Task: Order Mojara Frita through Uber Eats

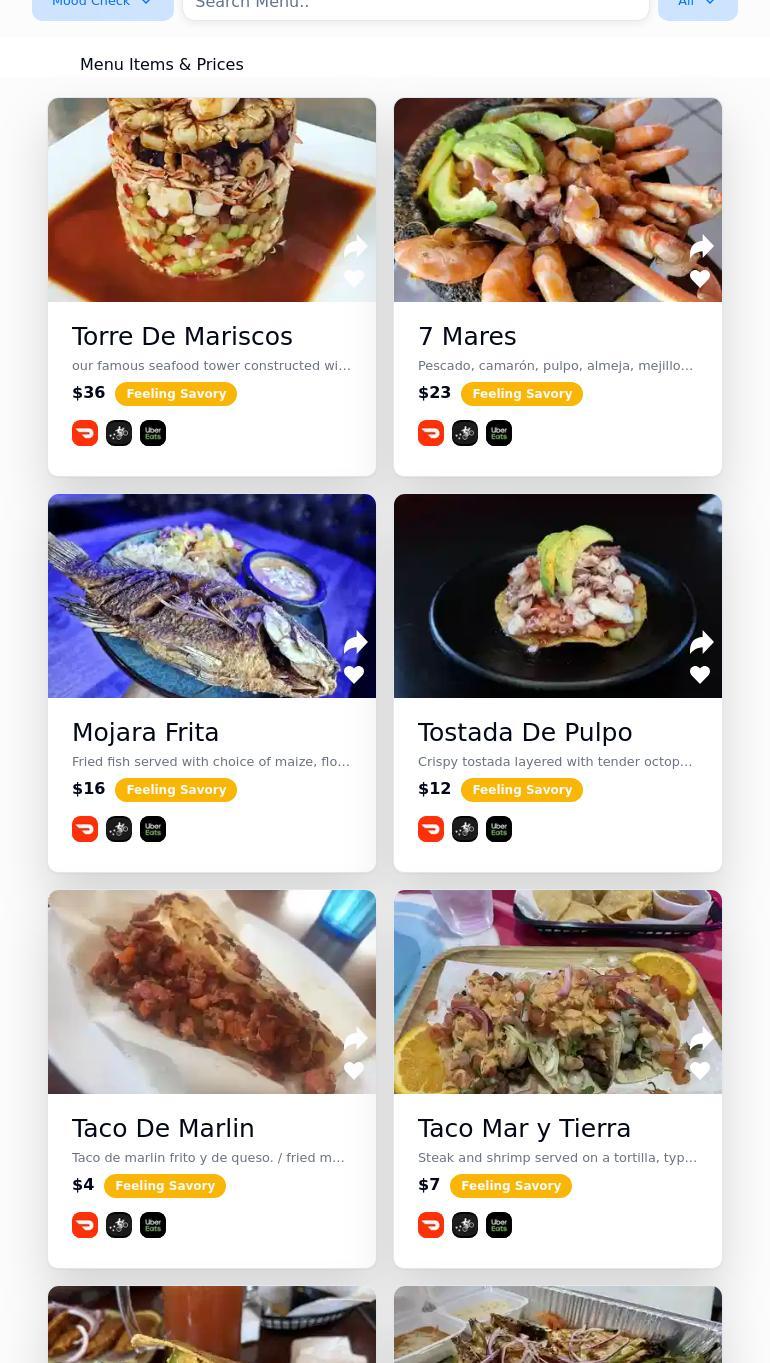Action: (153, 829)
